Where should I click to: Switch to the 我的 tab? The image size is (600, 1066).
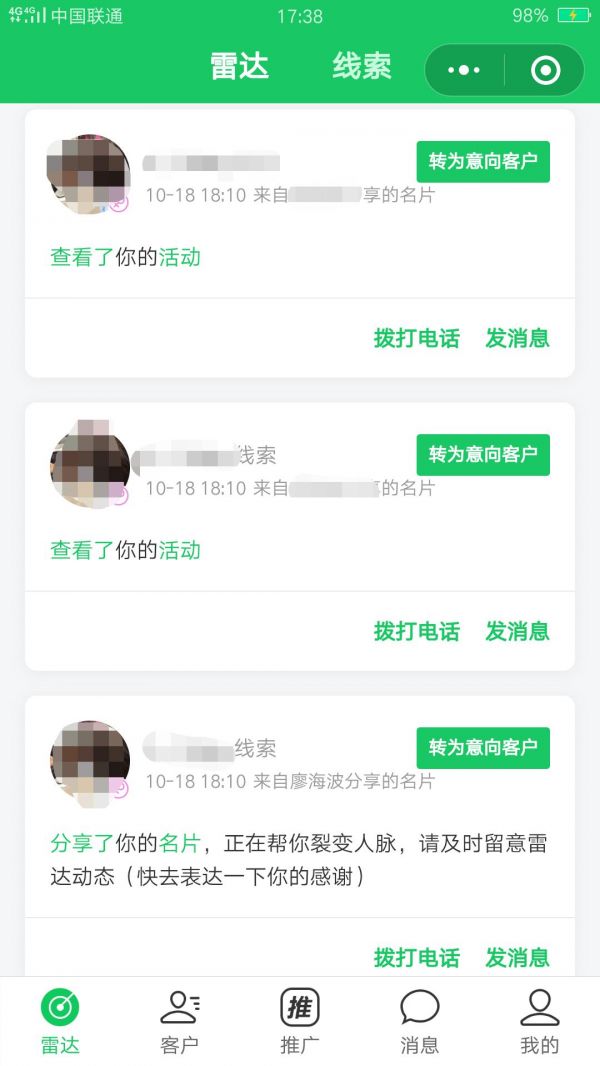(540, 1021)
